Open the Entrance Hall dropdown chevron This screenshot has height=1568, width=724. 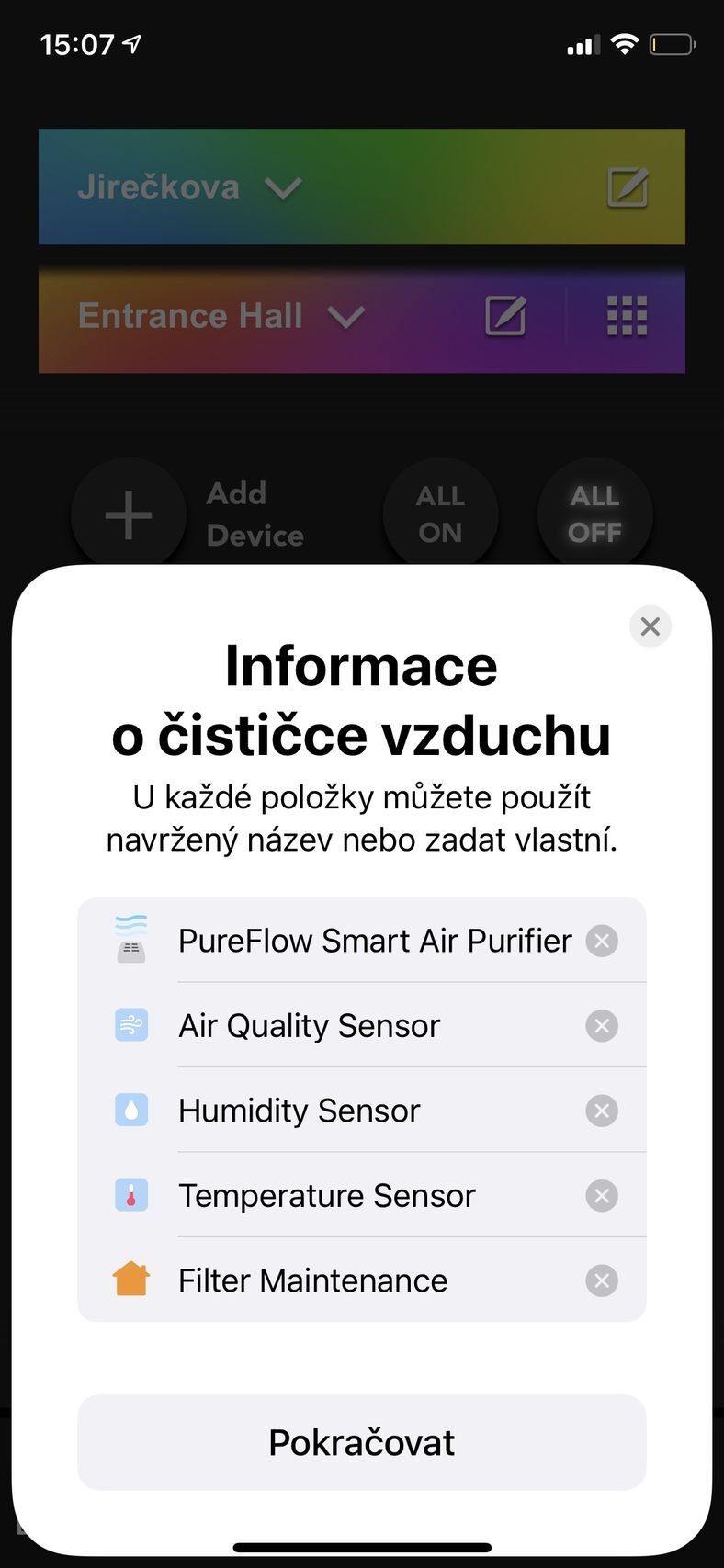345,317
